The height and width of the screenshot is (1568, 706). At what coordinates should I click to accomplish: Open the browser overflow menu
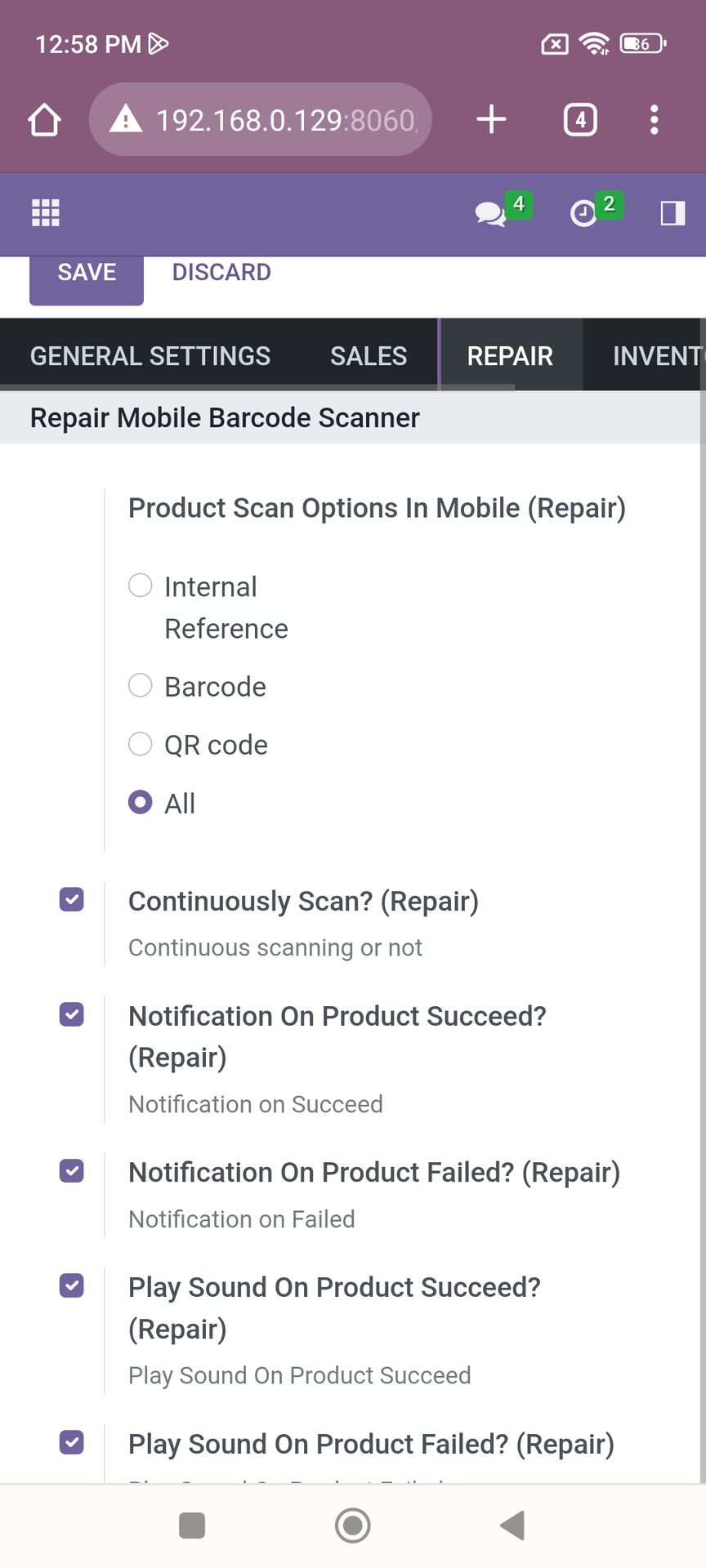(654, 120)
